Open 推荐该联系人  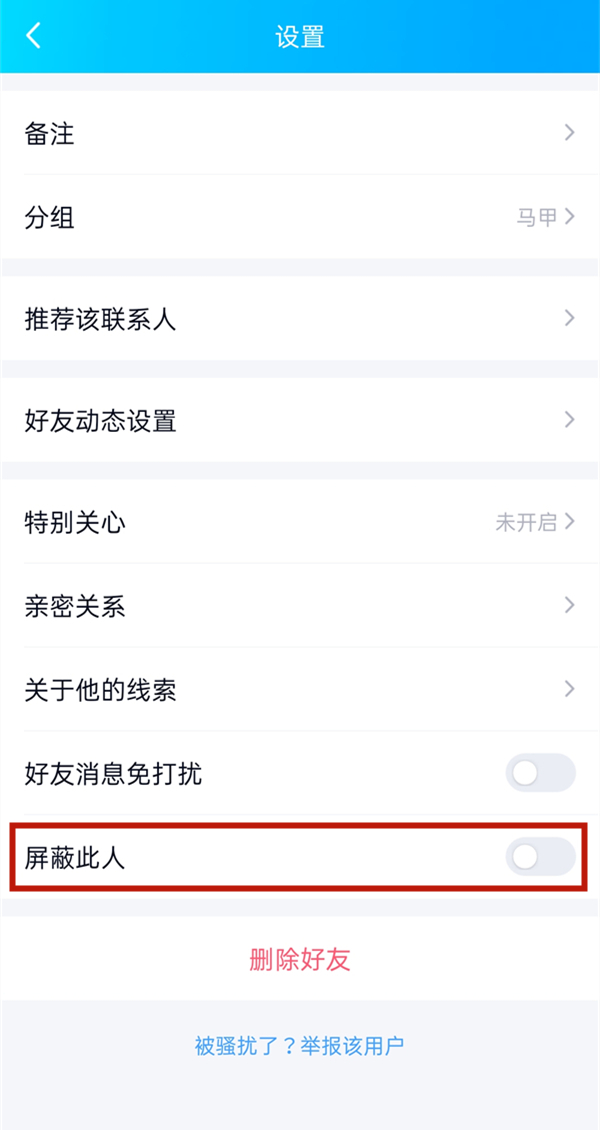tap(300, 320)
